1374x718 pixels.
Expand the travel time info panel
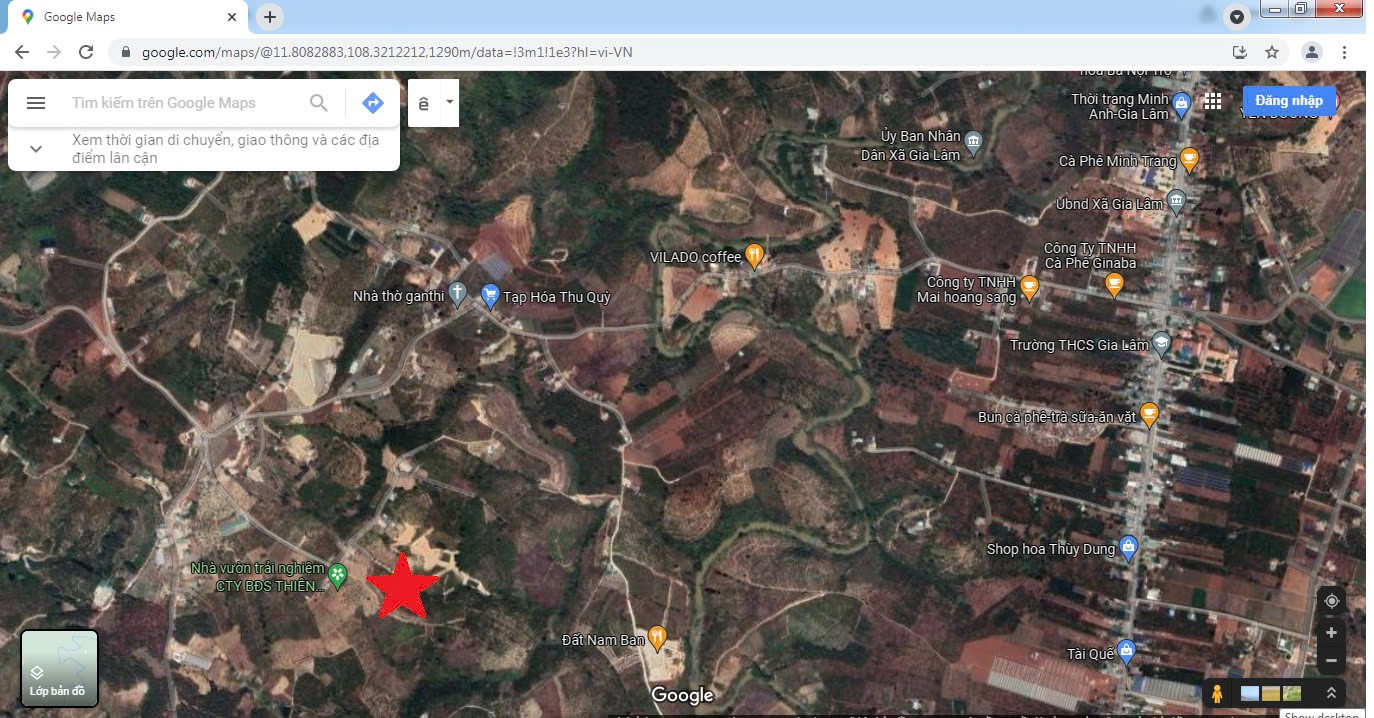[36, 149]
